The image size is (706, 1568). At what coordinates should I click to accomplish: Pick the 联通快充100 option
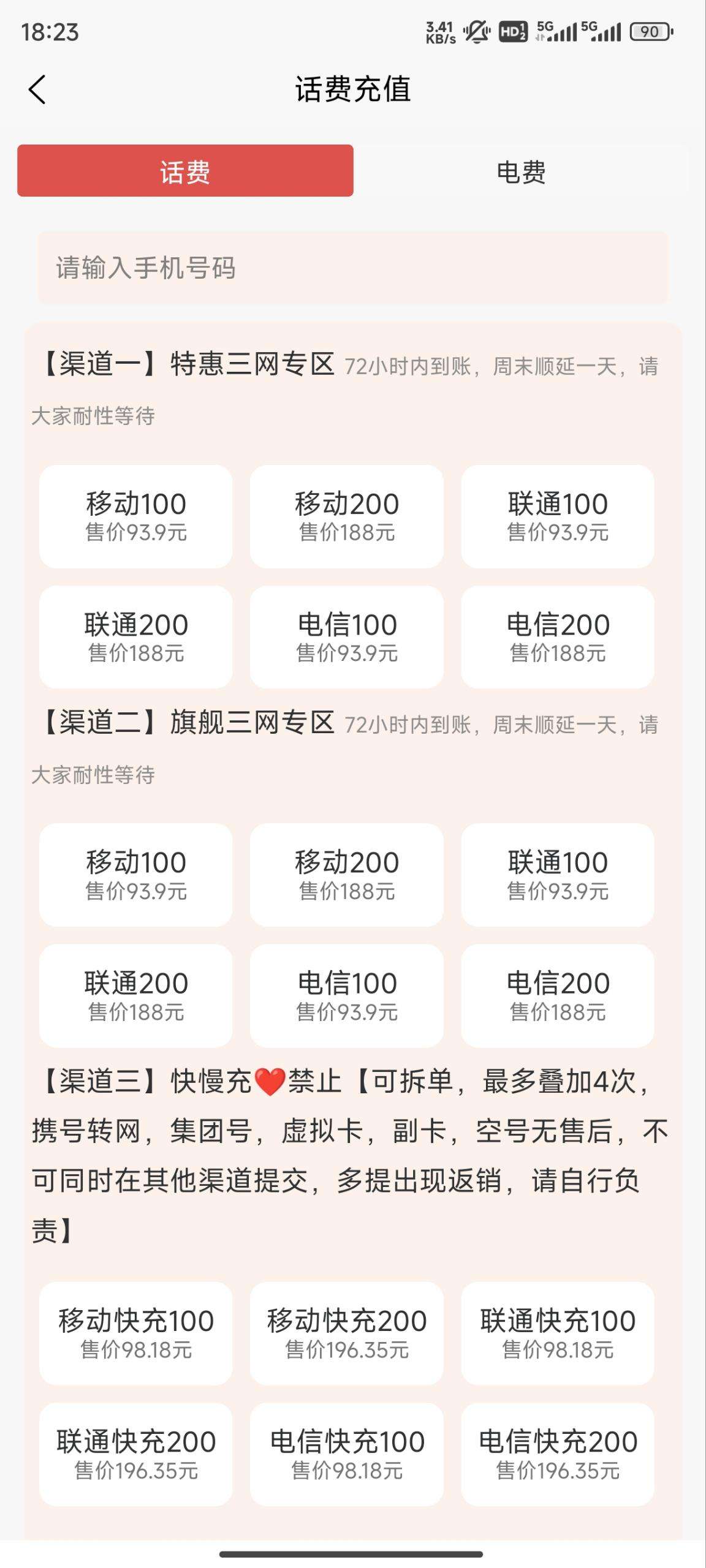(558, 1333)
